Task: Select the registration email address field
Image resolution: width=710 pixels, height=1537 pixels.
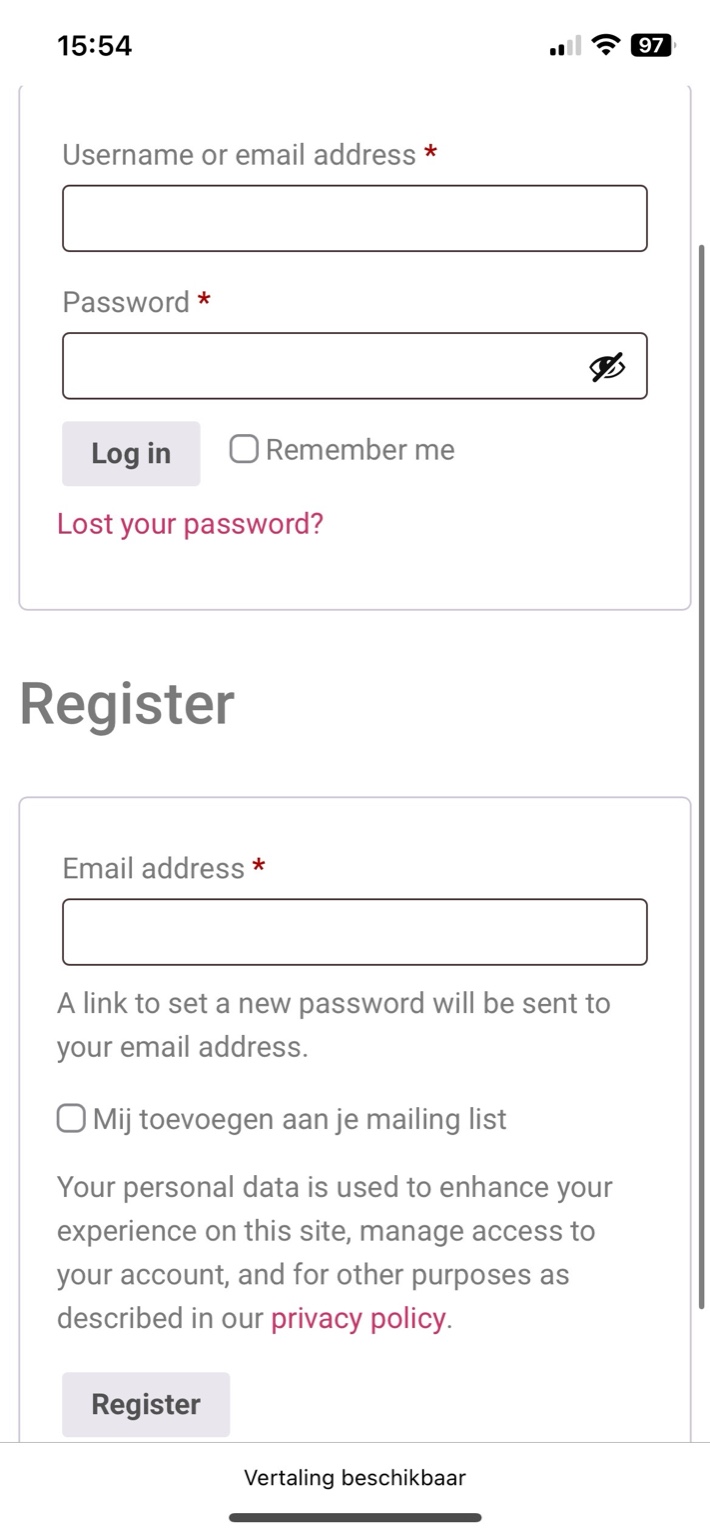Action: pyautogui.click(x=354, y=932)
